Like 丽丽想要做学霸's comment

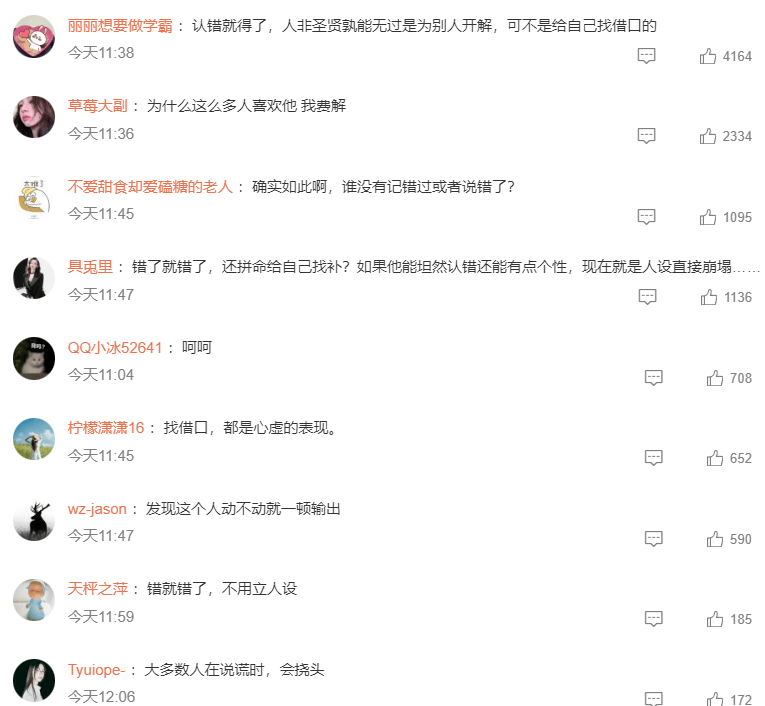tap(708, 56)
